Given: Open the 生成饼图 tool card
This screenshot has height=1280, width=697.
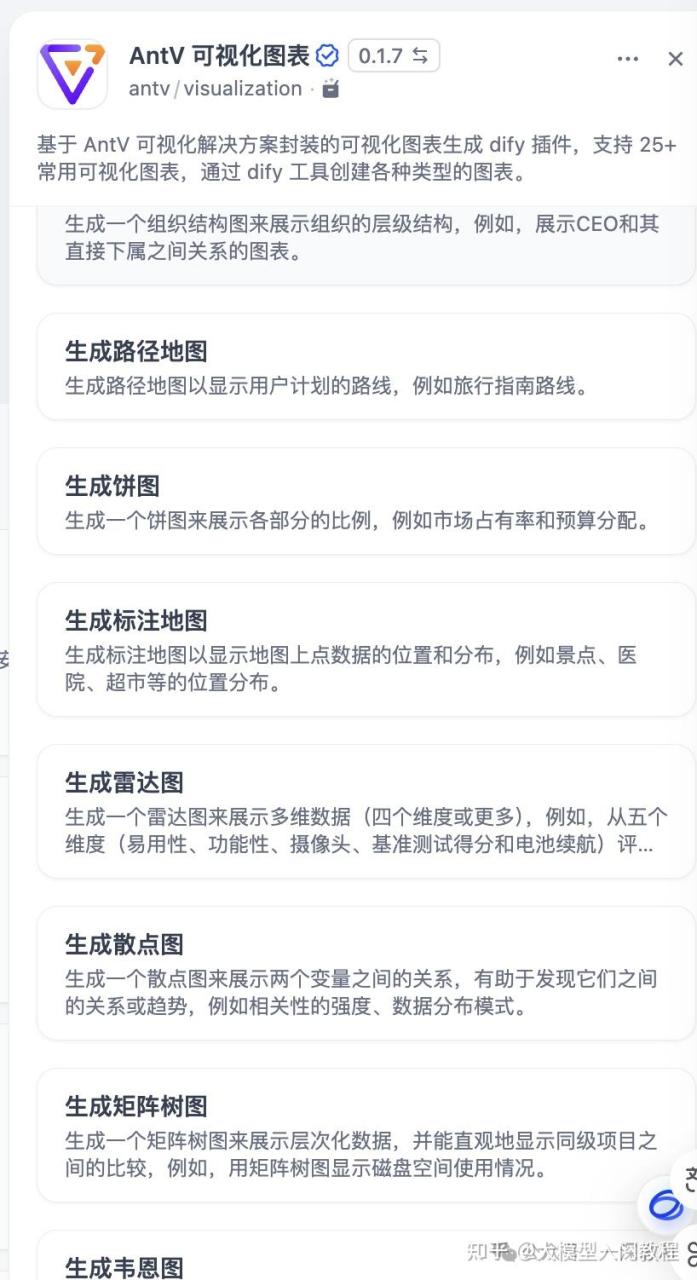Looking at the screenshot, I should click(366, 501).
